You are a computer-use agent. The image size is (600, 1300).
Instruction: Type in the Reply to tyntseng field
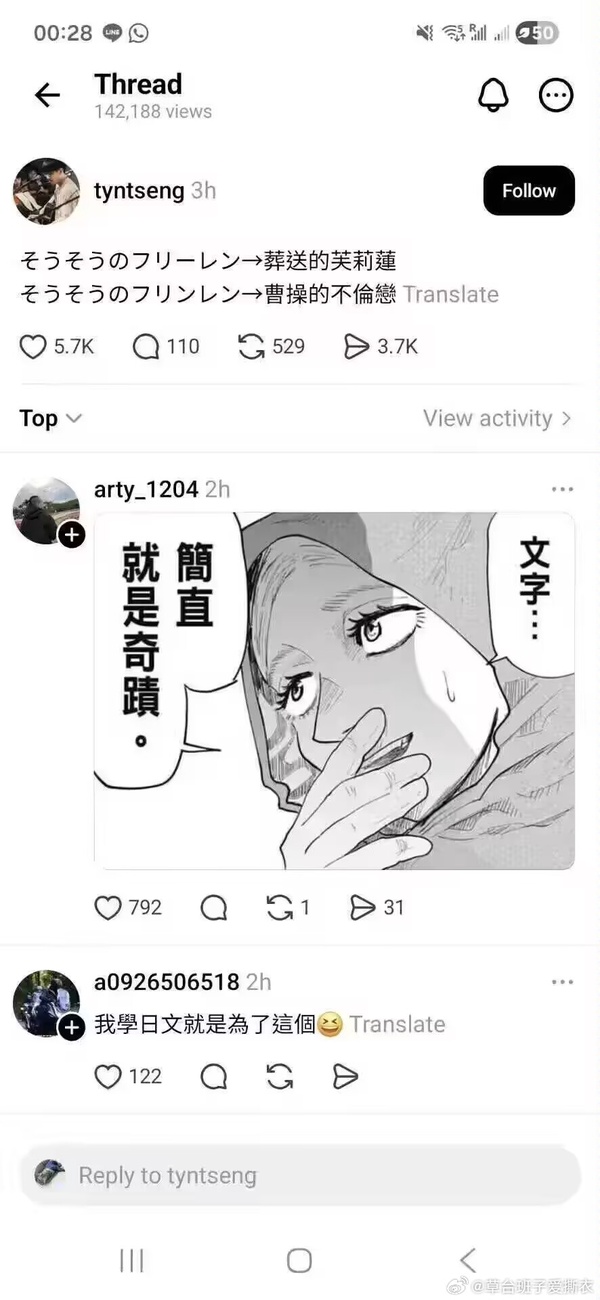click(x=300, y=1175)
